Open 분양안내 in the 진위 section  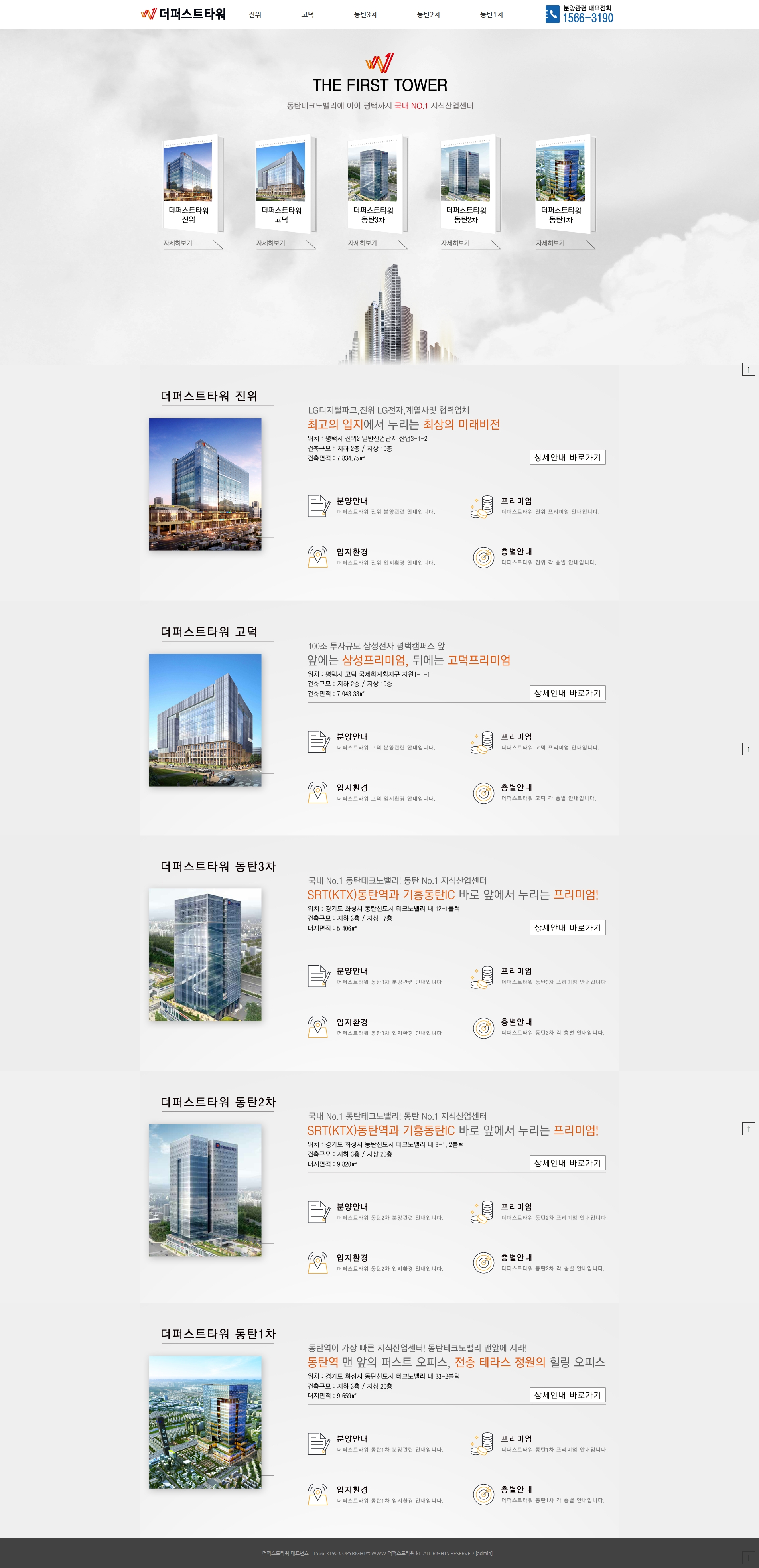point(352,501)
